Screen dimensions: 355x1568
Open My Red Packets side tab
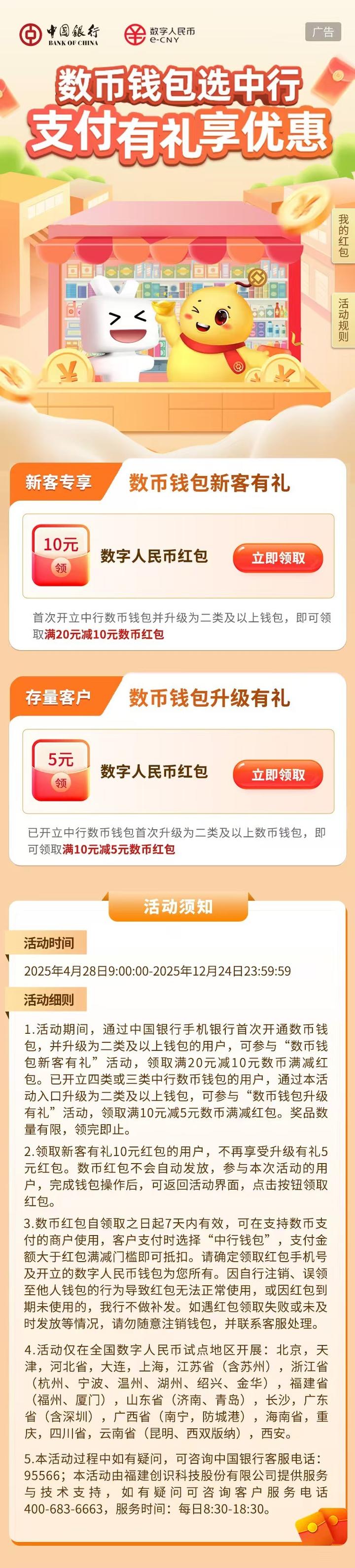click(x=344, y=236)
